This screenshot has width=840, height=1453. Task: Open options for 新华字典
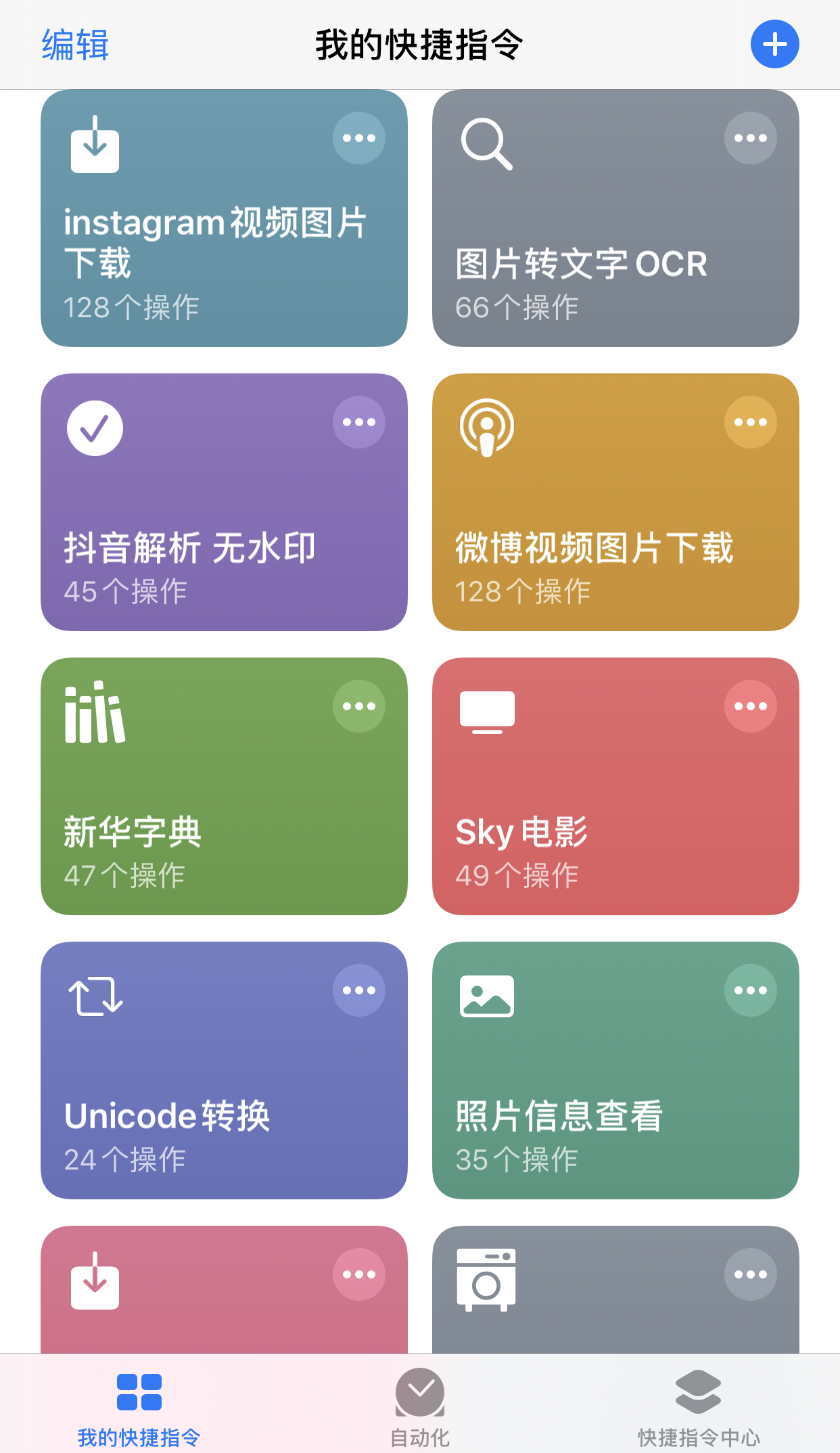(358, 706)
